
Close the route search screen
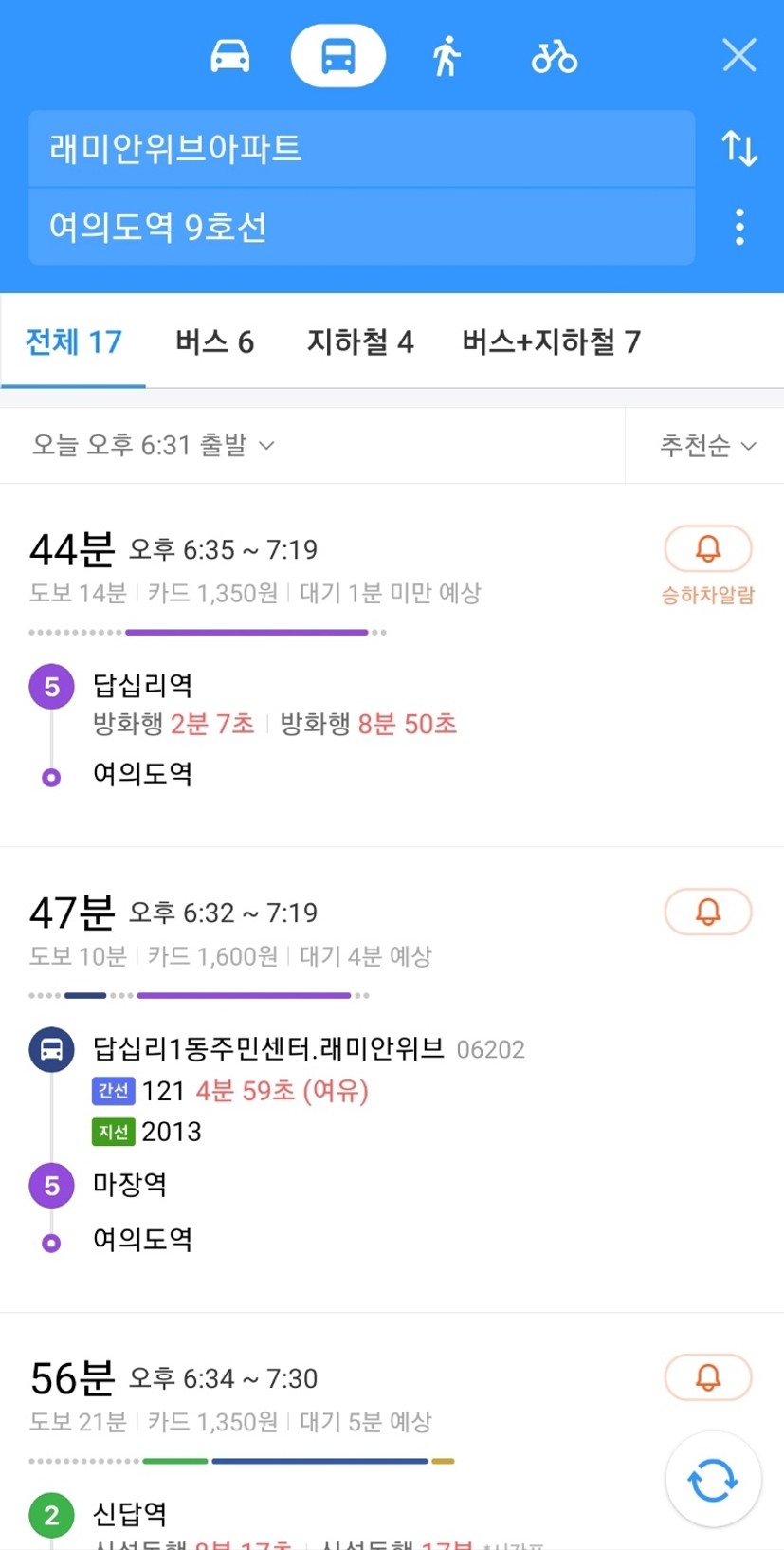click(739, 55)
